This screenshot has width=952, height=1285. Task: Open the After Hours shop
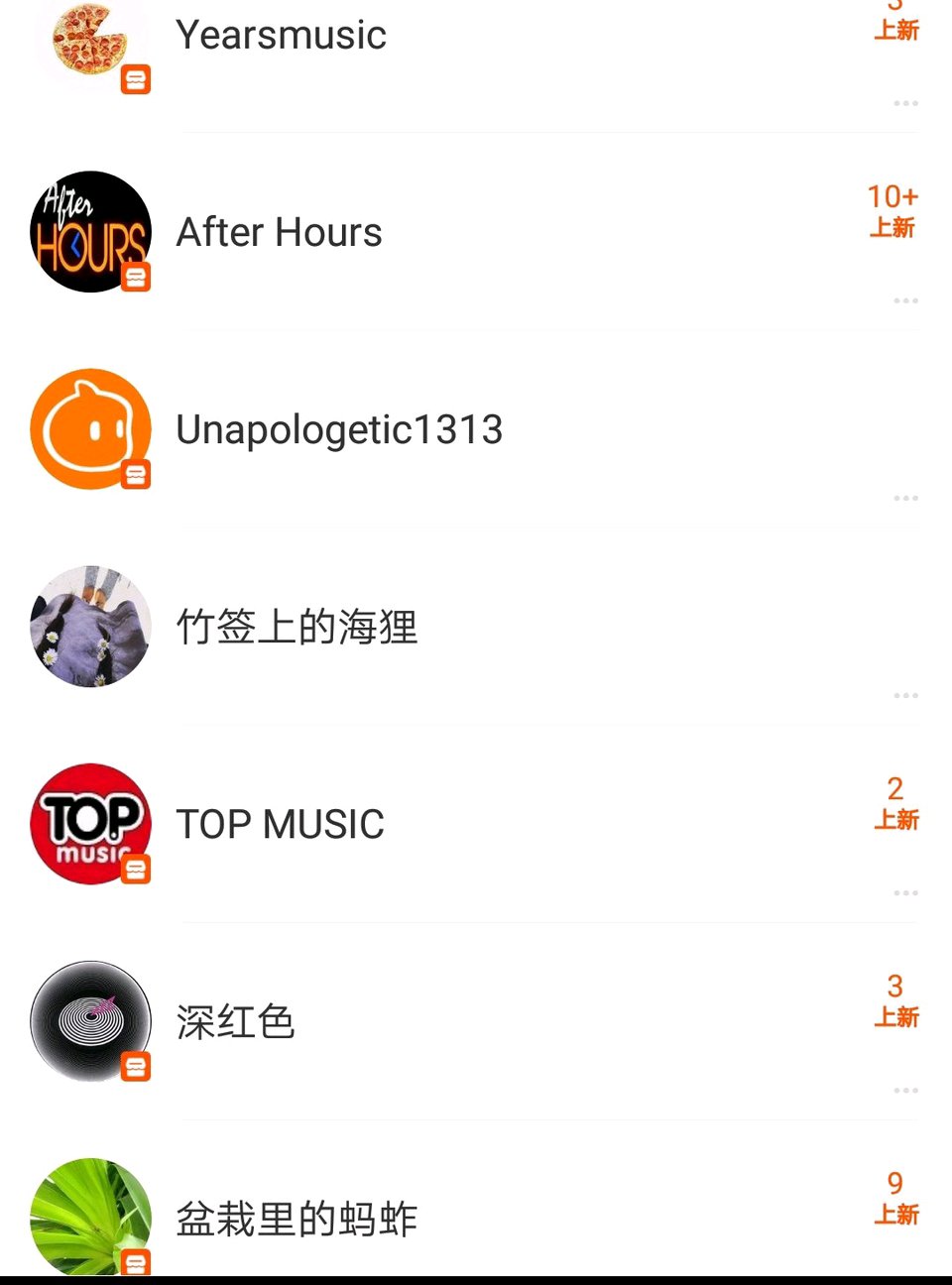[280, 233]
